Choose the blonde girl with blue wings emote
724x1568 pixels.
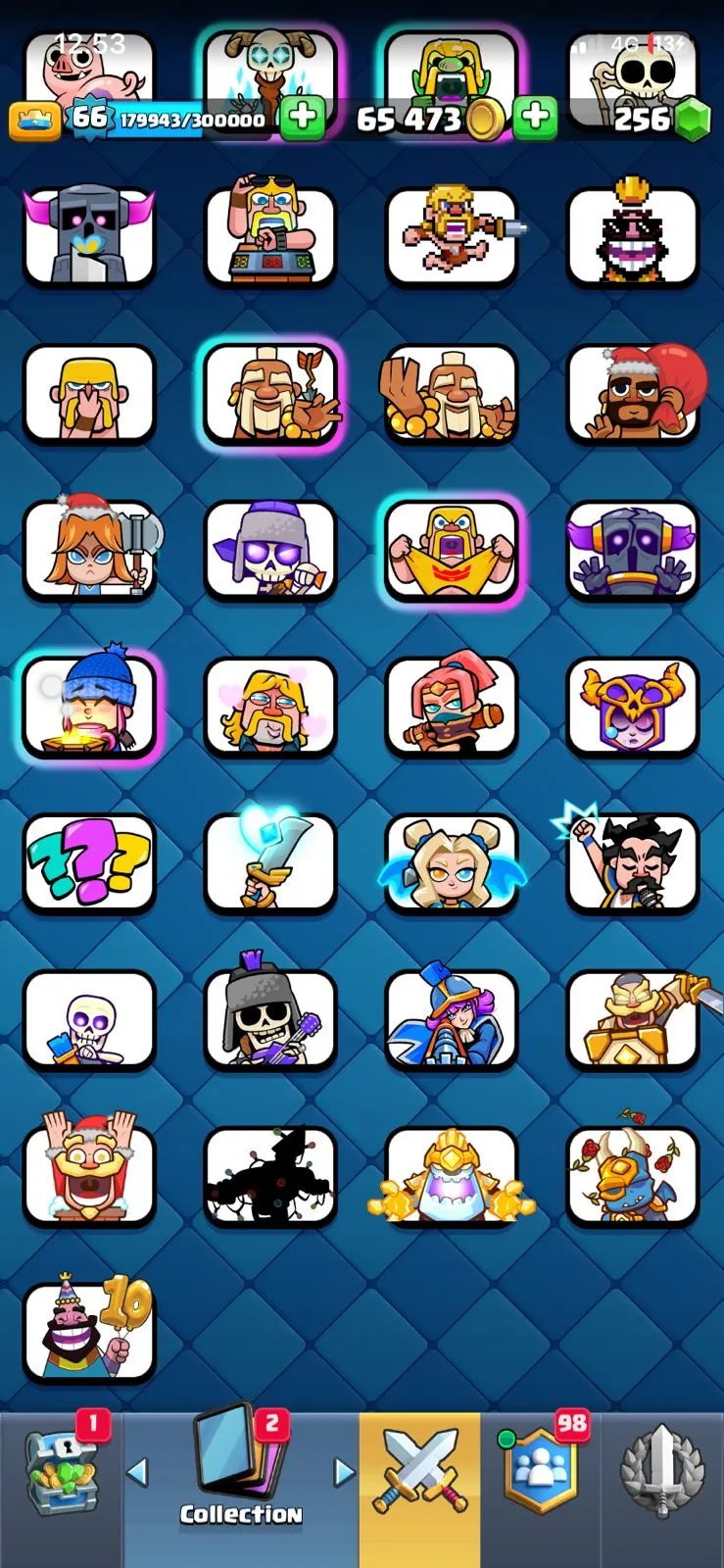(x=451, y=862)
